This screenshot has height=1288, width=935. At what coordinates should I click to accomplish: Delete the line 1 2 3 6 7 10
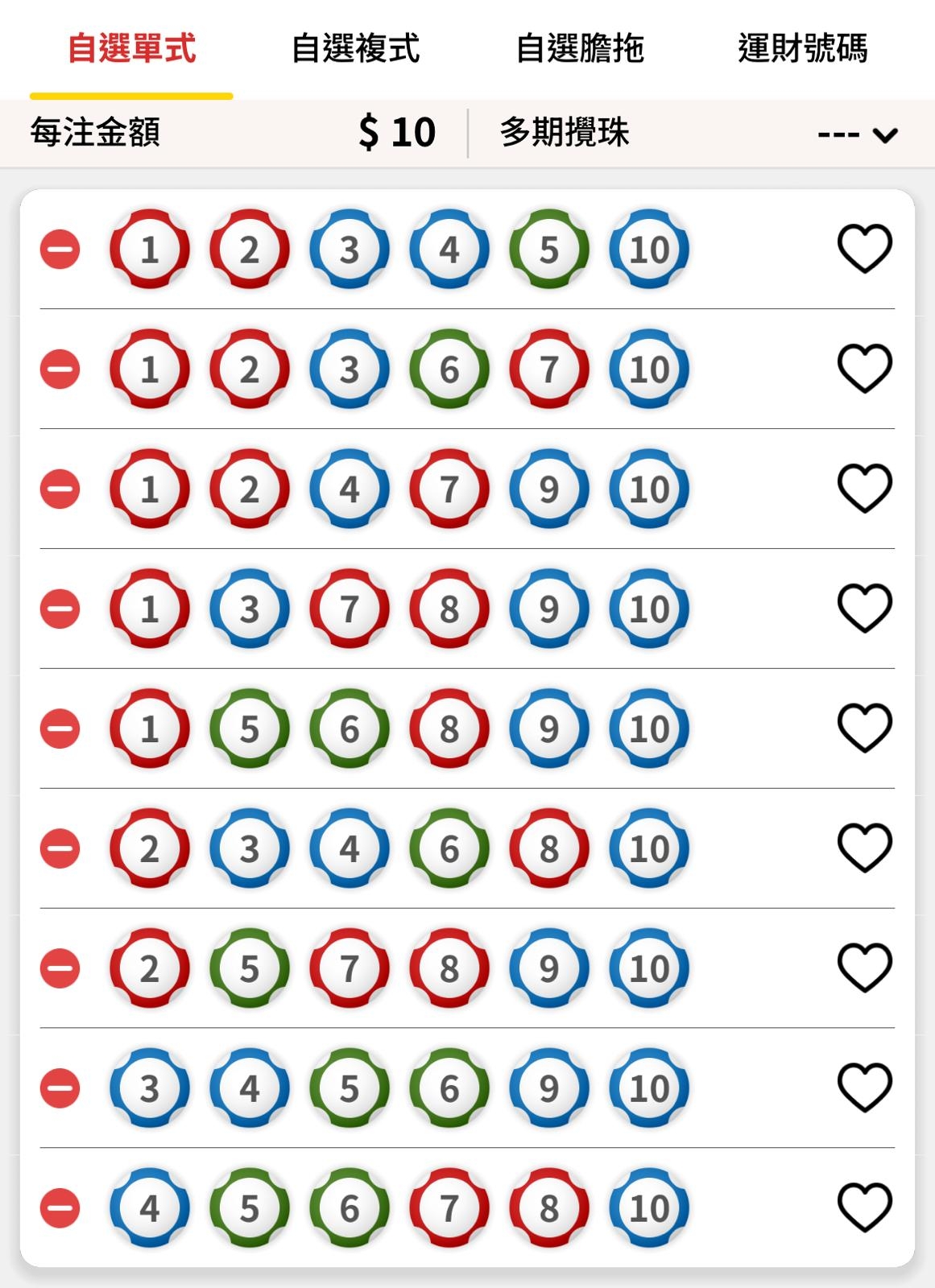(x=60, y=369)
